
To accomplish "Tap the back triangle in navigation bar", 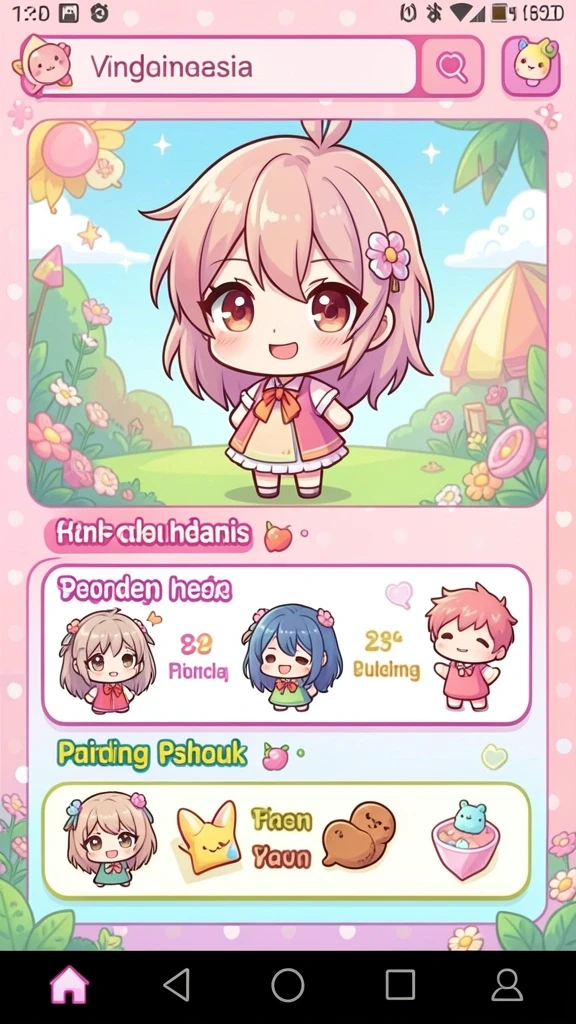I will (177, 984).
